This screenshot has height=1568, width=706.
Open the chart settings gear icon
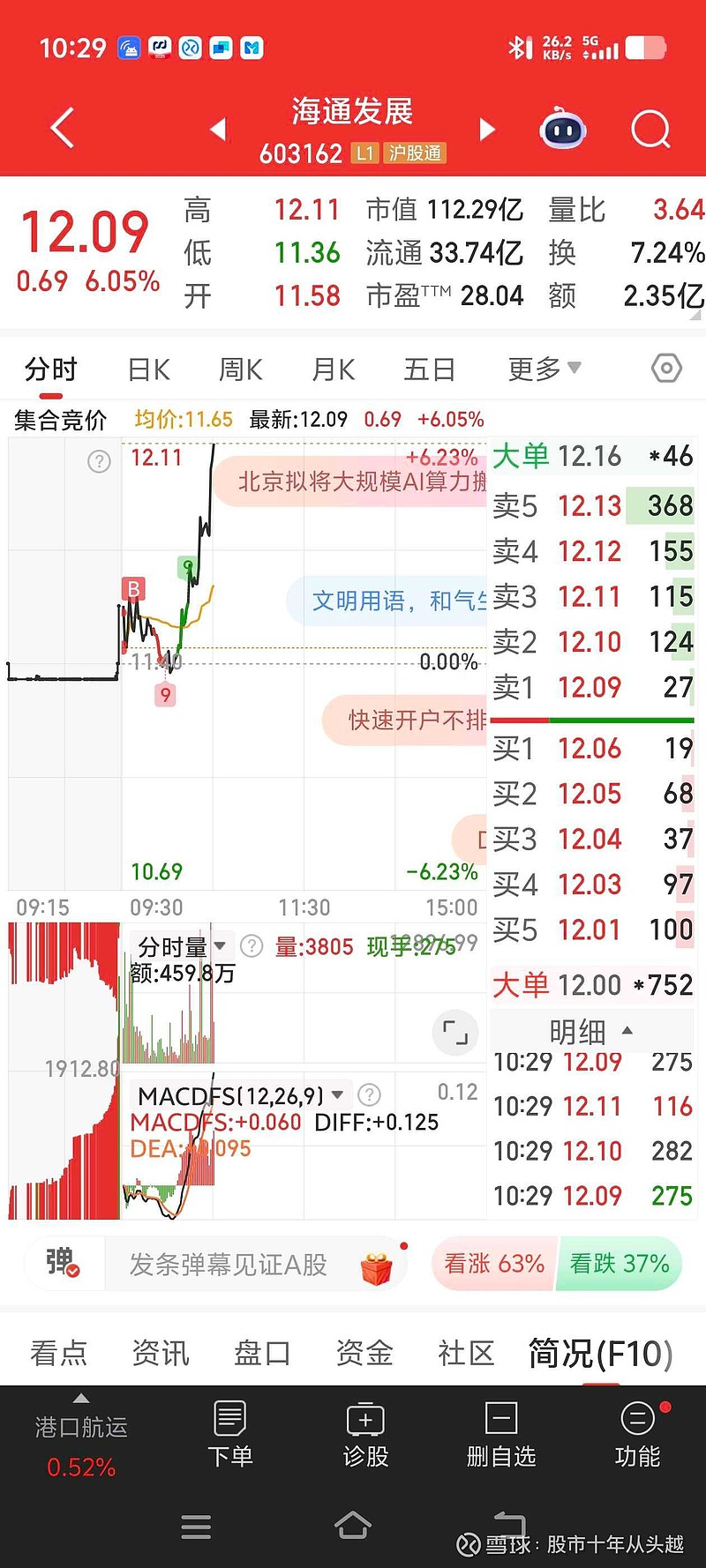[x=665, y=369]
